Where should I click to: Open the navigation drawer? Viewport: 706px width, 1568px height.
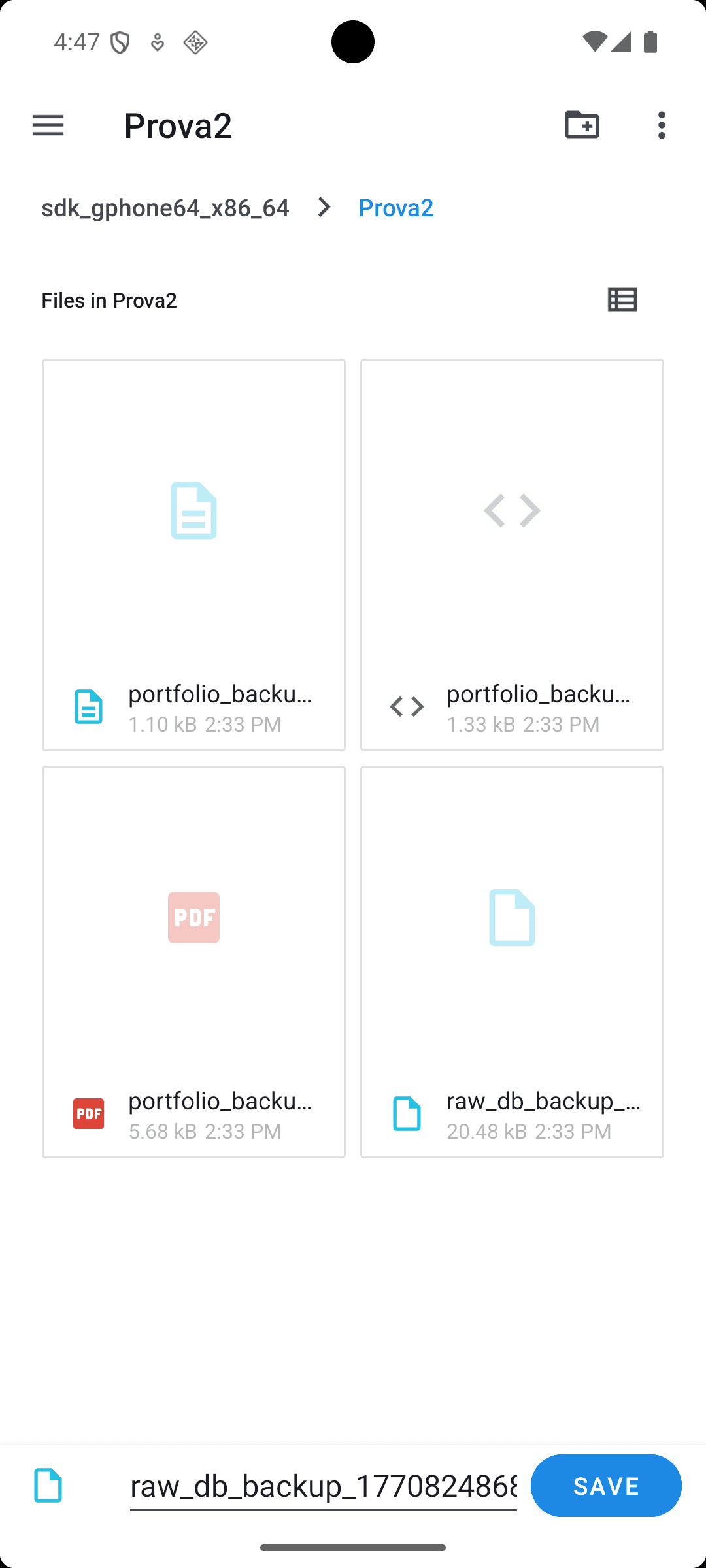click(x=48, y=125)
